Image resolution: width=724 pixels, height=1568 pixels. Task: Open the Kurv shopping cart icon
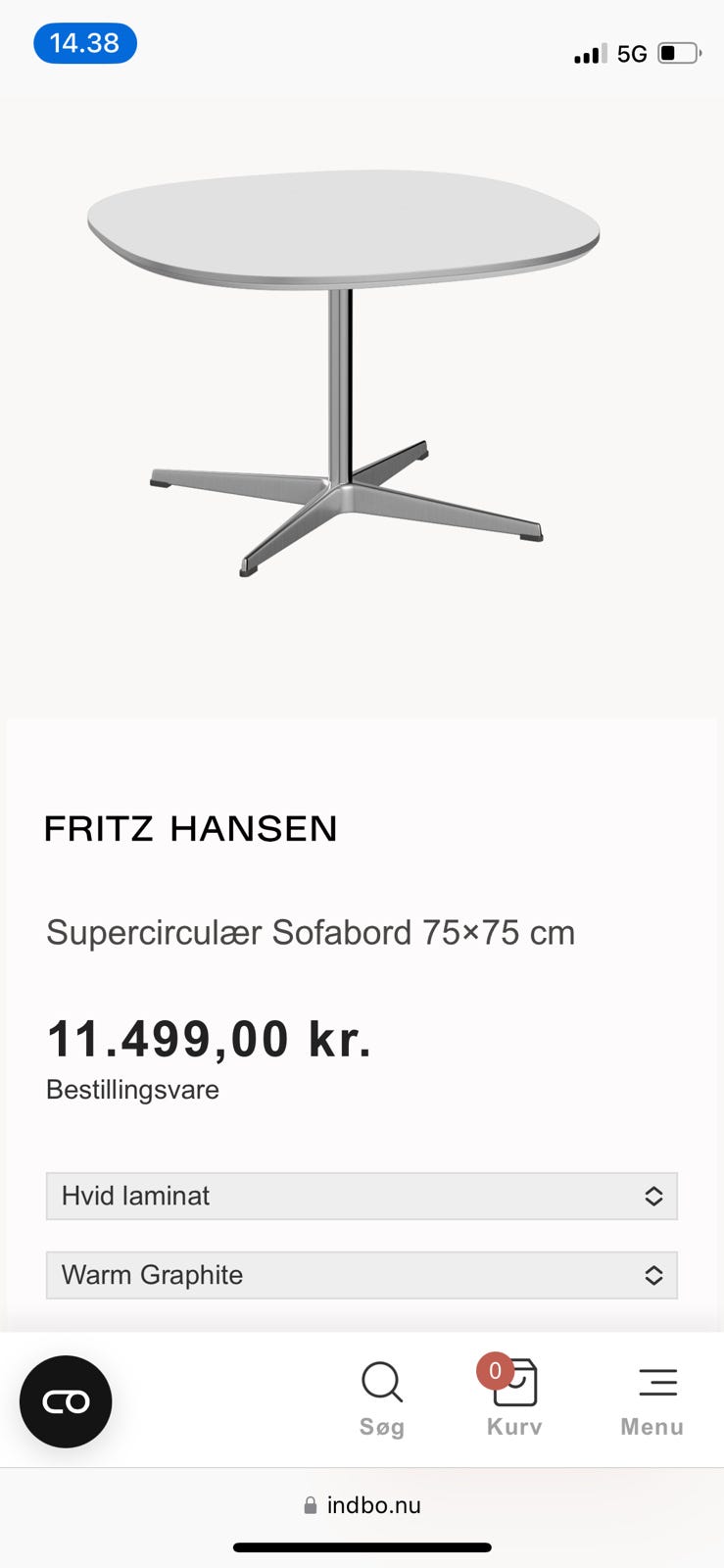click(x=517, y=1385)
